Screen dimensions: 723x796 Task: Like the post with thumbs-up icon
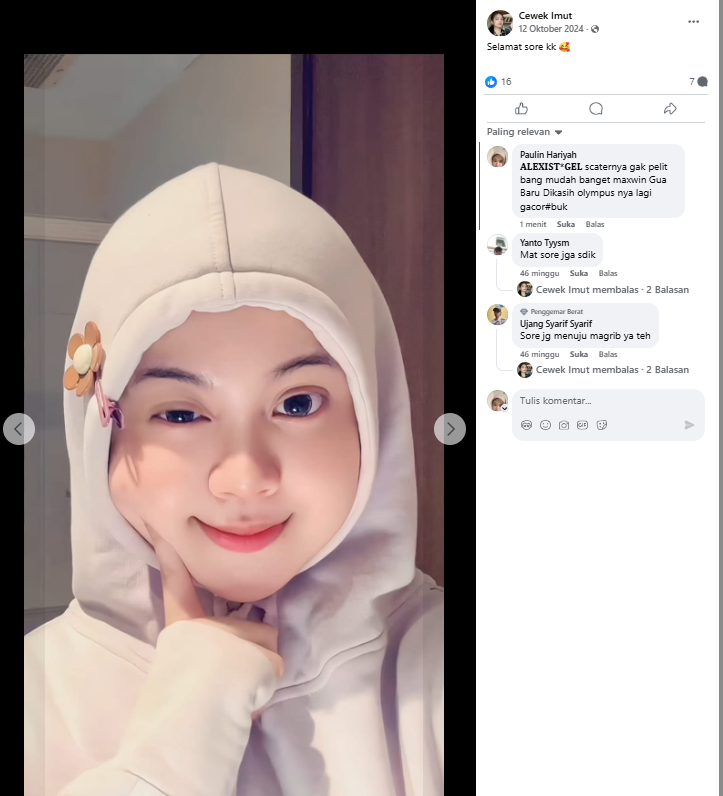[x=521, y=109]
